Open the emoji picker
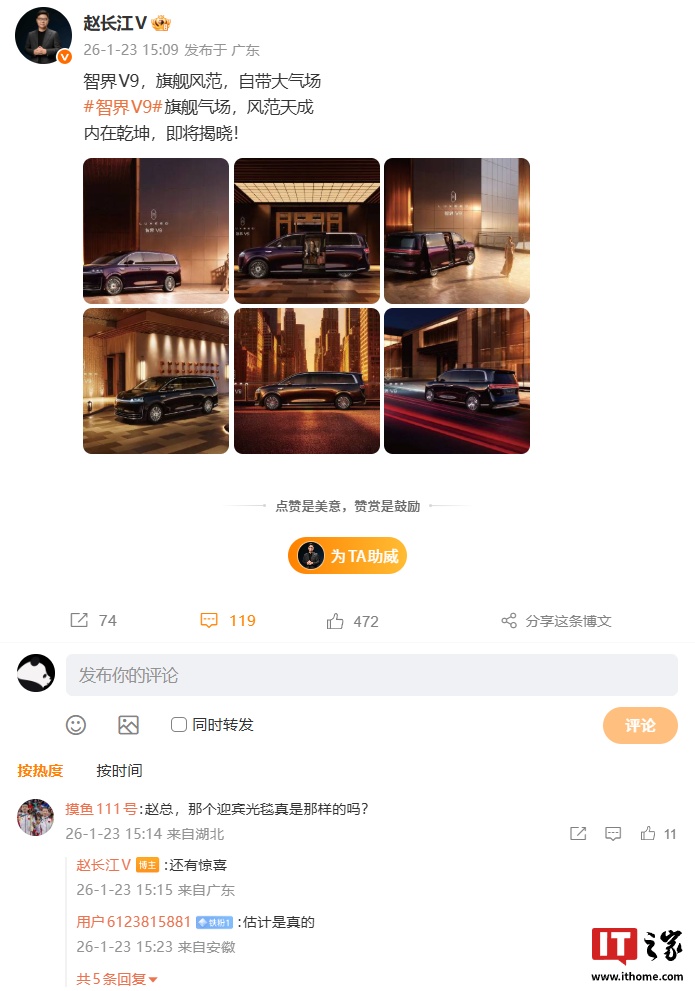The height and width of the screenshot is (991, 695). click(x=76, y=725)
